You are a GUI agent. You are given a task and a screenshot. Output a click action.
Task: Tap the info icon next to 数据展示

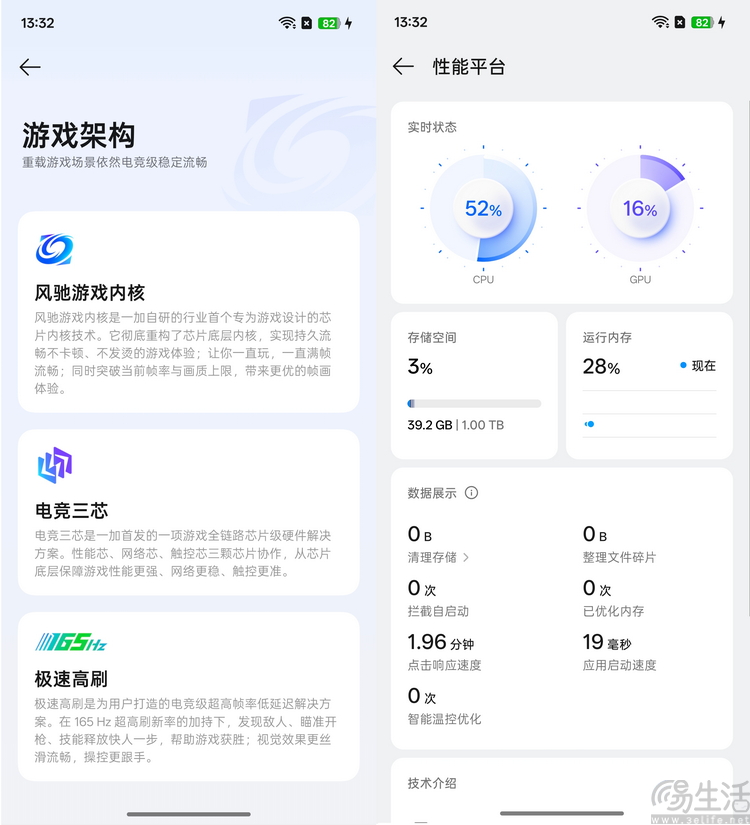click(472, 493)
